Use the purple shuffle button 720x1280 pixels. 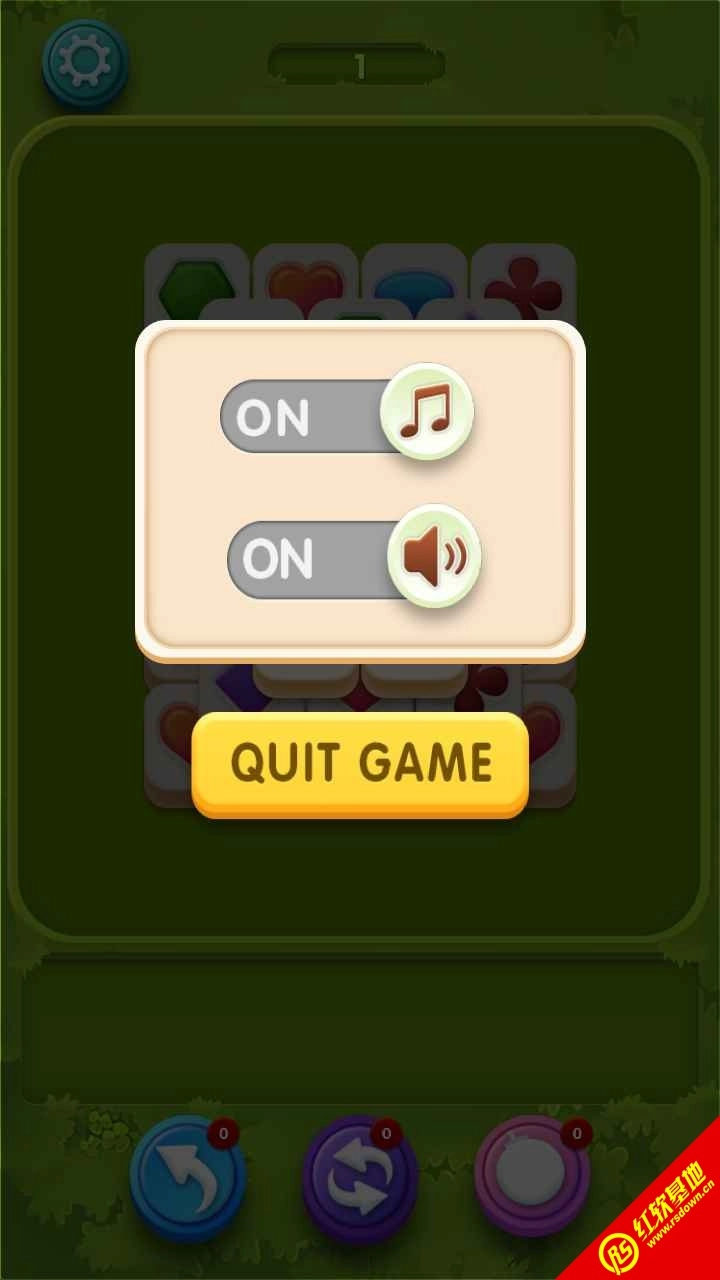360,1178
